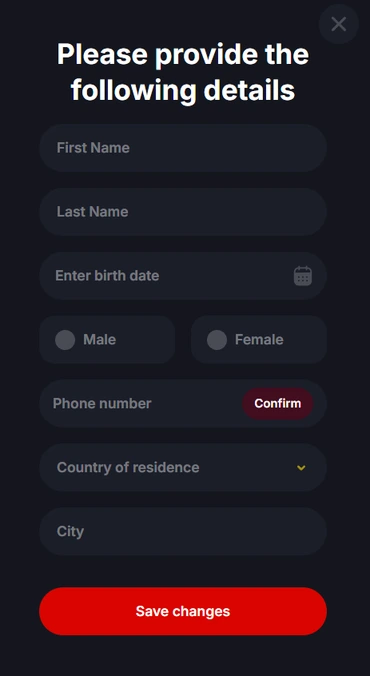Select the Enter birth date field

tap(183, 275)
